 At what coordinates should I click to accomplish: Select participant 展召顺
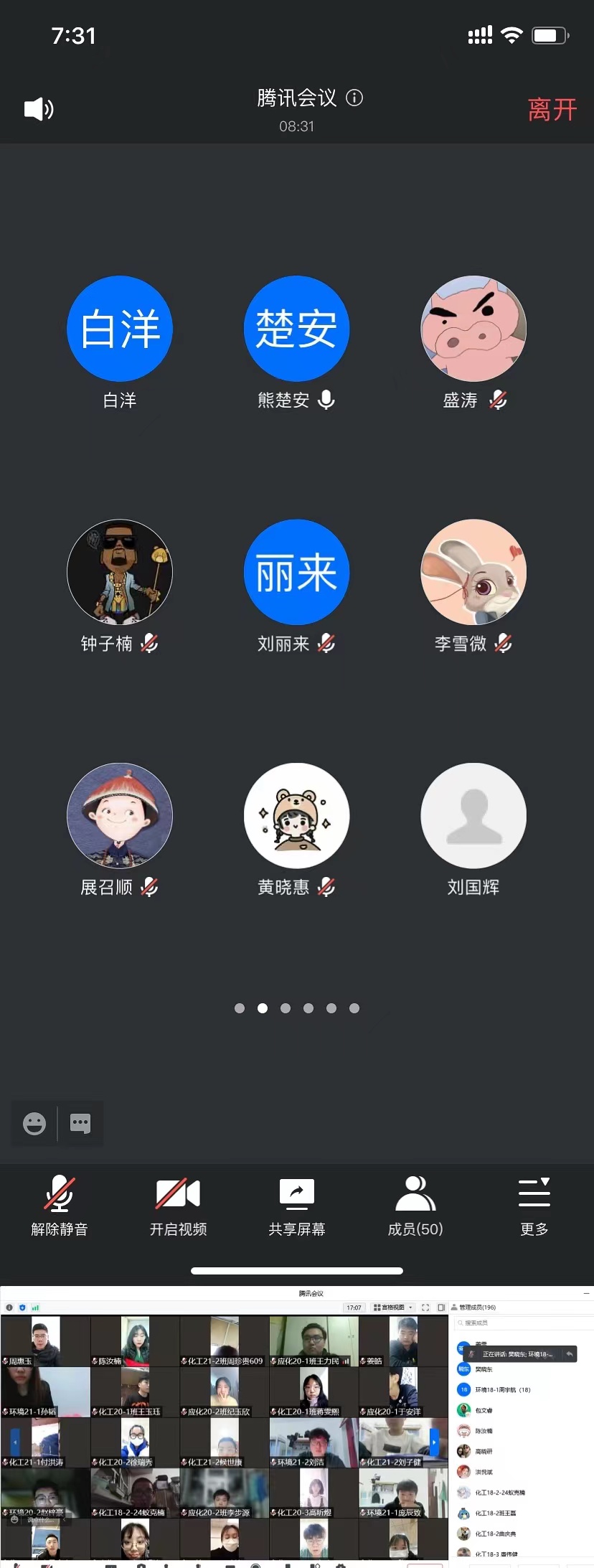point(120,816)
